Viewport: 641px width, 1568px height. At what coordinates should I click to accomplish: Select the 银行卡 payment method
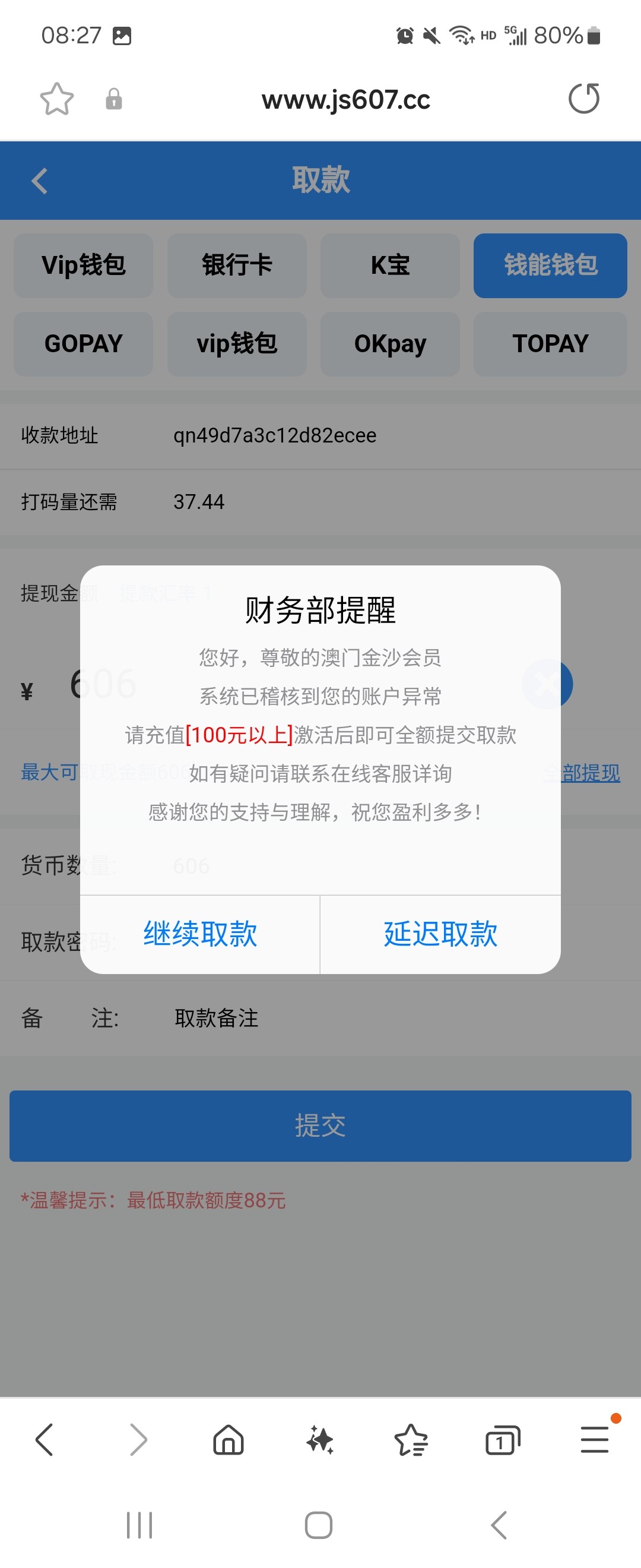point(237,265)
